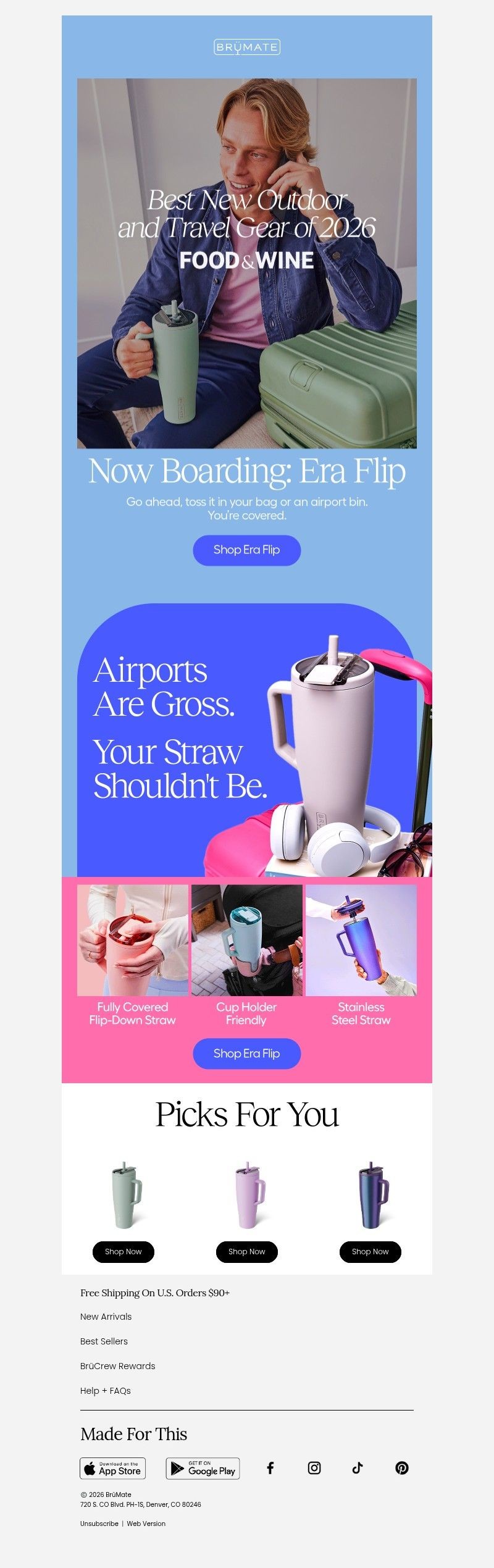Tap Shop Era Flip in pink section

(x=246, y=1054)
